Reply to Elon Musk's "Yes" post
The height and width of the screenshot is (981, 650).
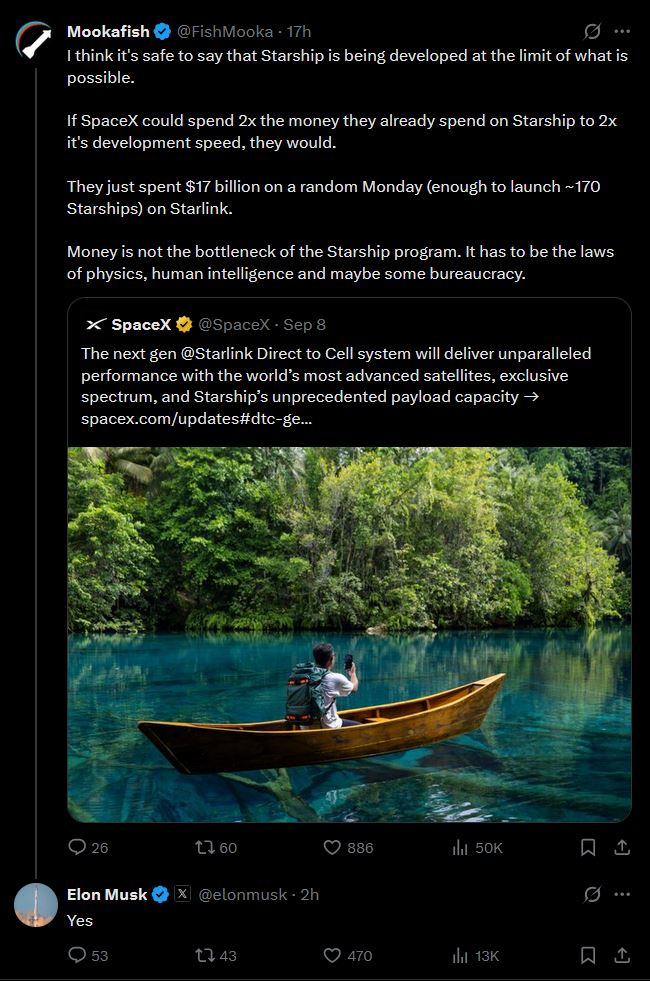[88, 955]
